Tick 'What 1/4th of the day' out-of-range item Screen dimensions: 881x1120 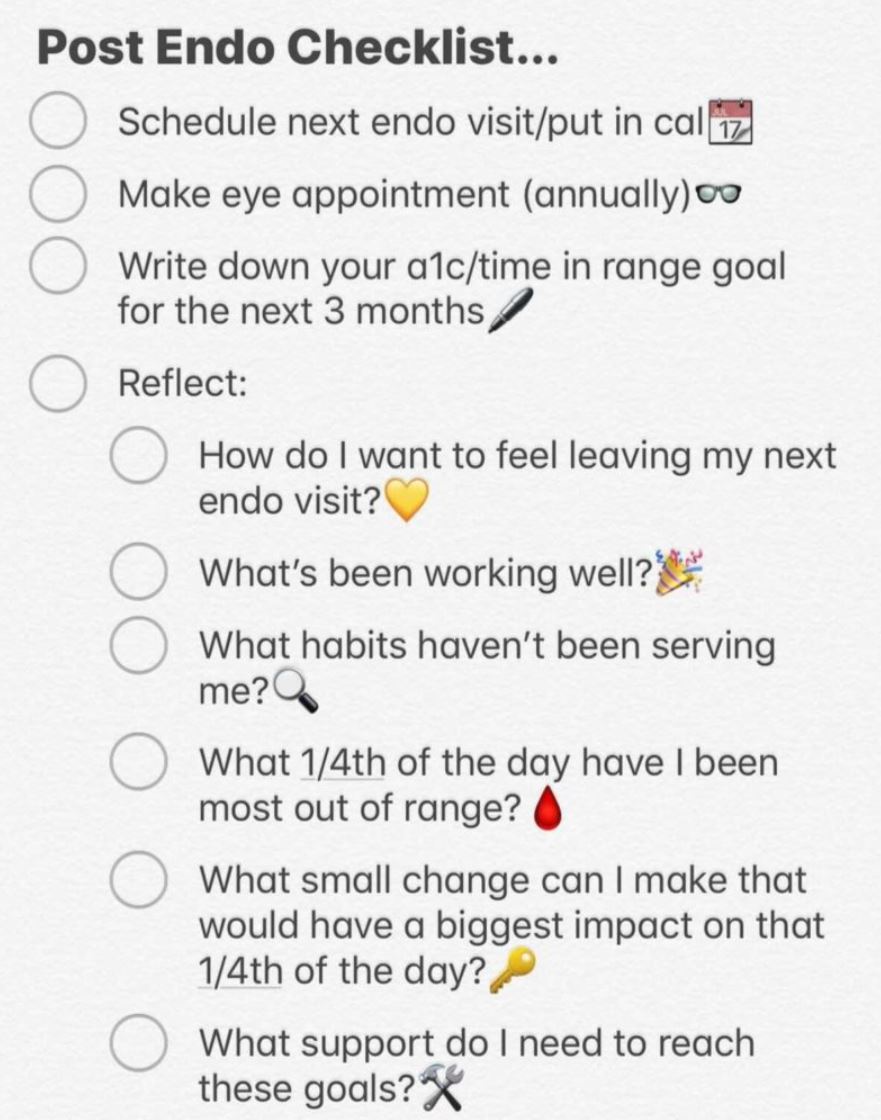(x=137, y=763)
